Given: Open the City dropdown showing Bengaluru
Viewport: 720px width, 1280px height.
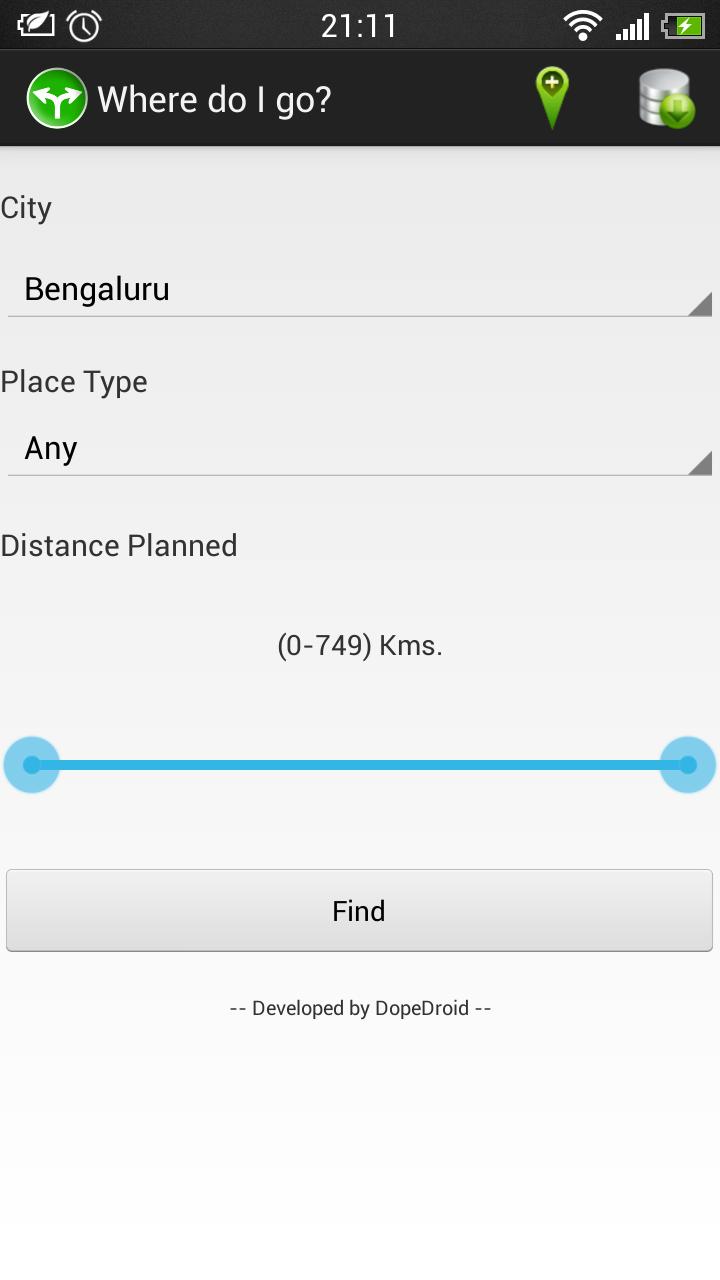Looking at the screenshot, I should coord(360,290).
